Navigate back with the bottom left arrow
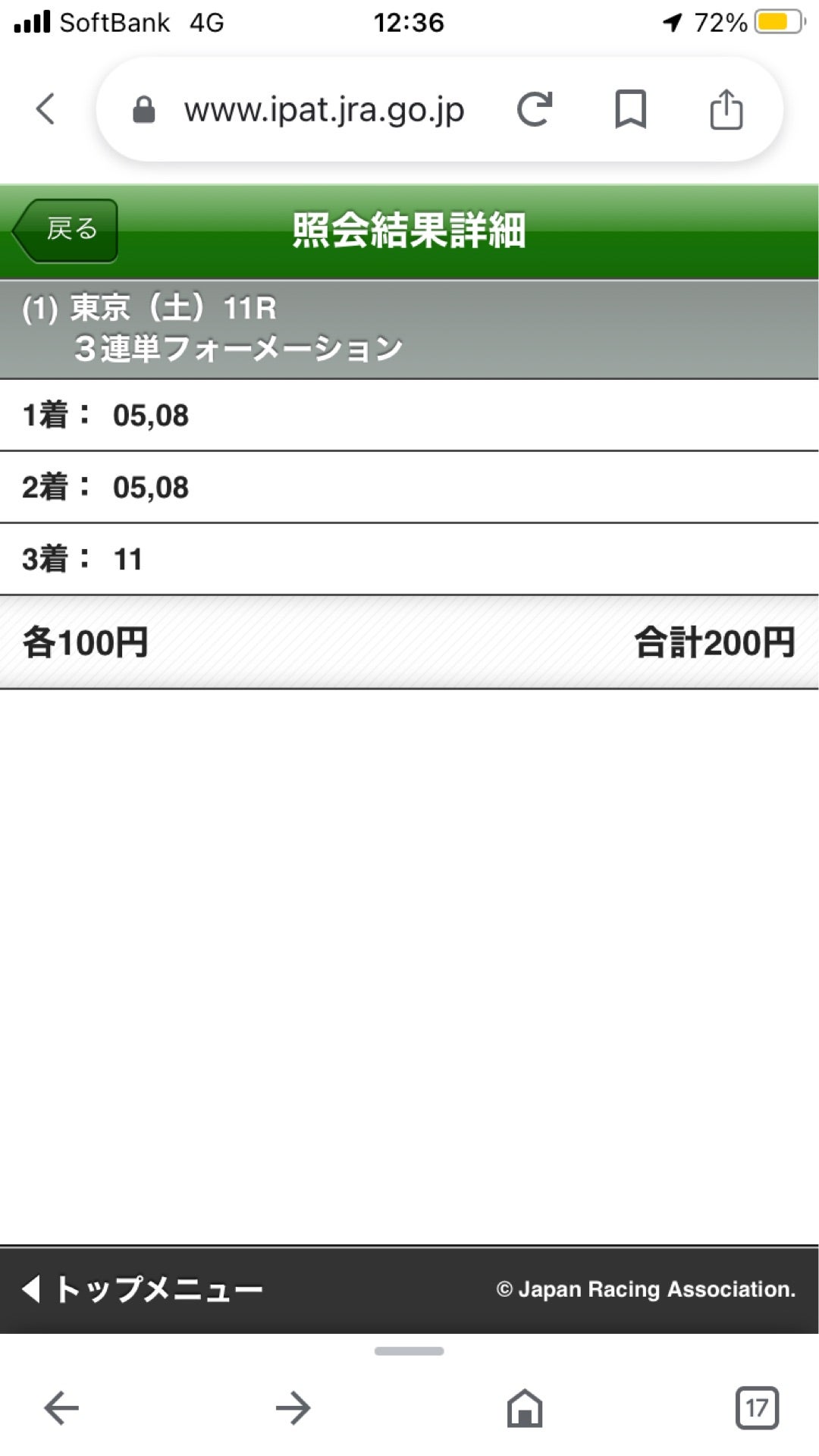819x1456 pixels. tap(61, 1408)
